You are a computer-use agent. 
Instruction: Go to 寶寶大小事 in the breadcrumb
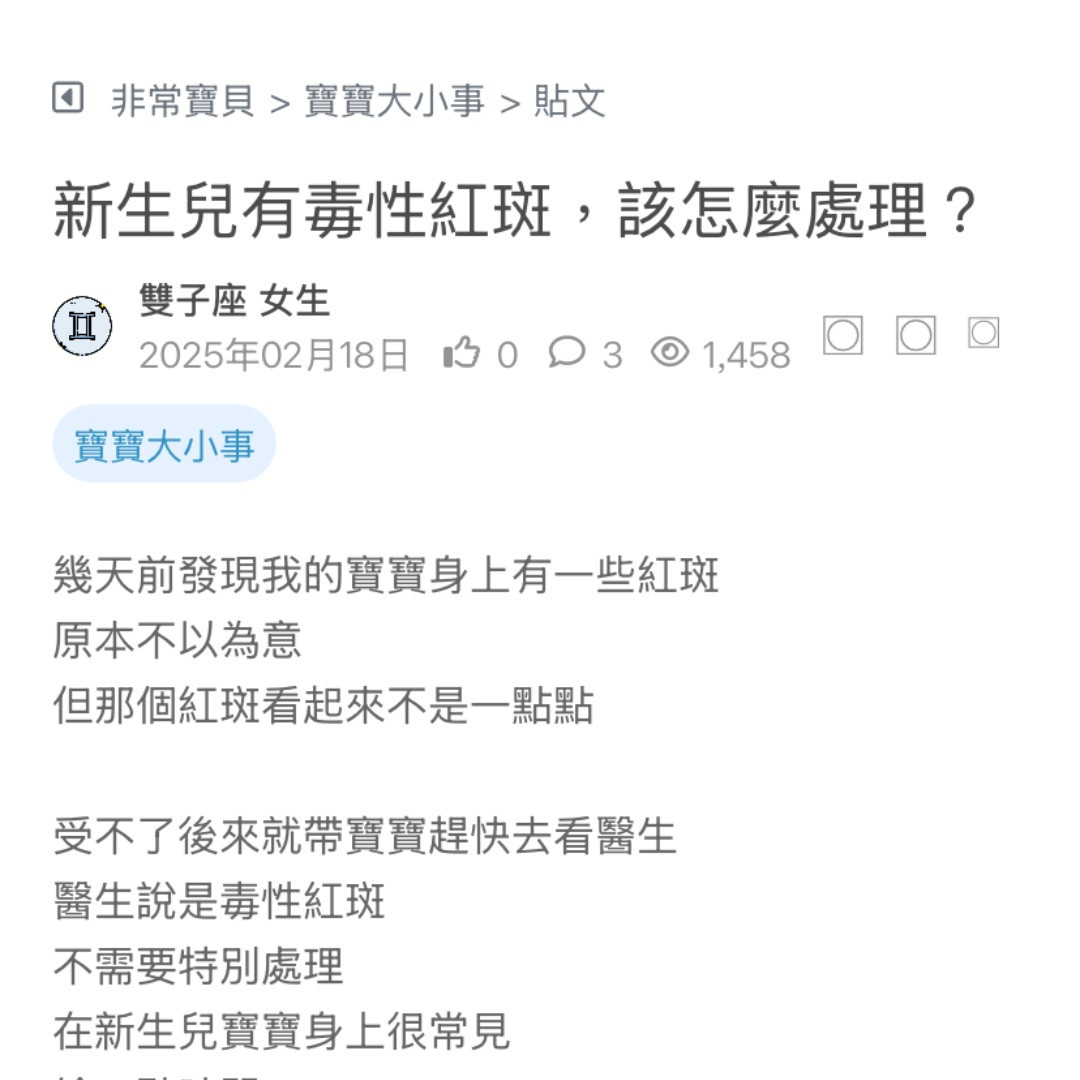tap(394, 101)
